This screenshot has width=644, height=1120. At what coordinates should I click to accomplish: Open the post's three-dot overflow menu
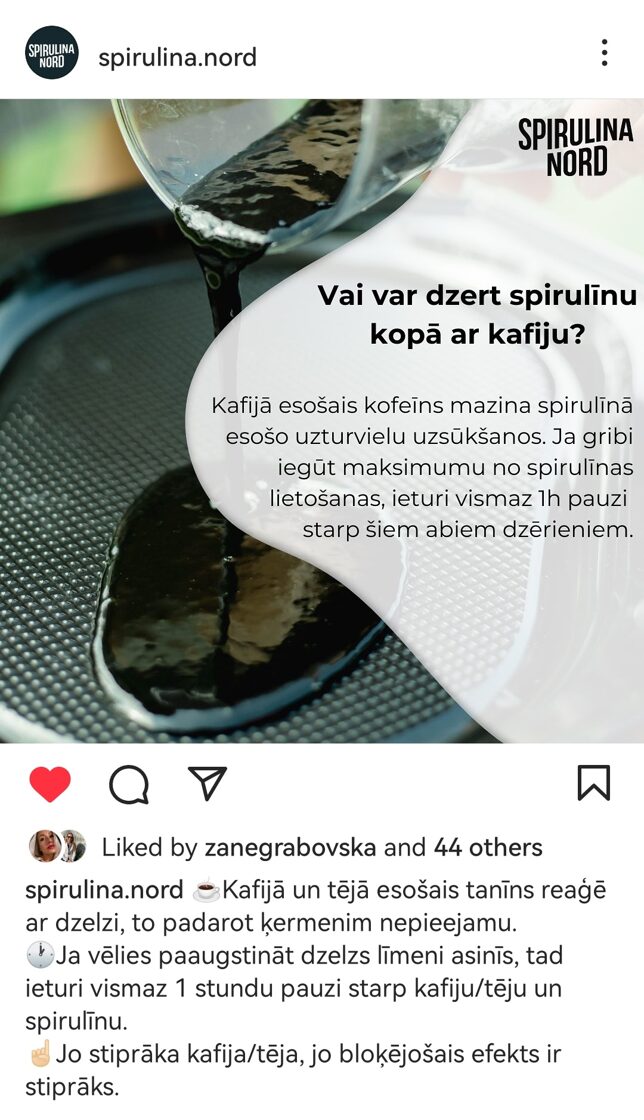tap(604, 53)
